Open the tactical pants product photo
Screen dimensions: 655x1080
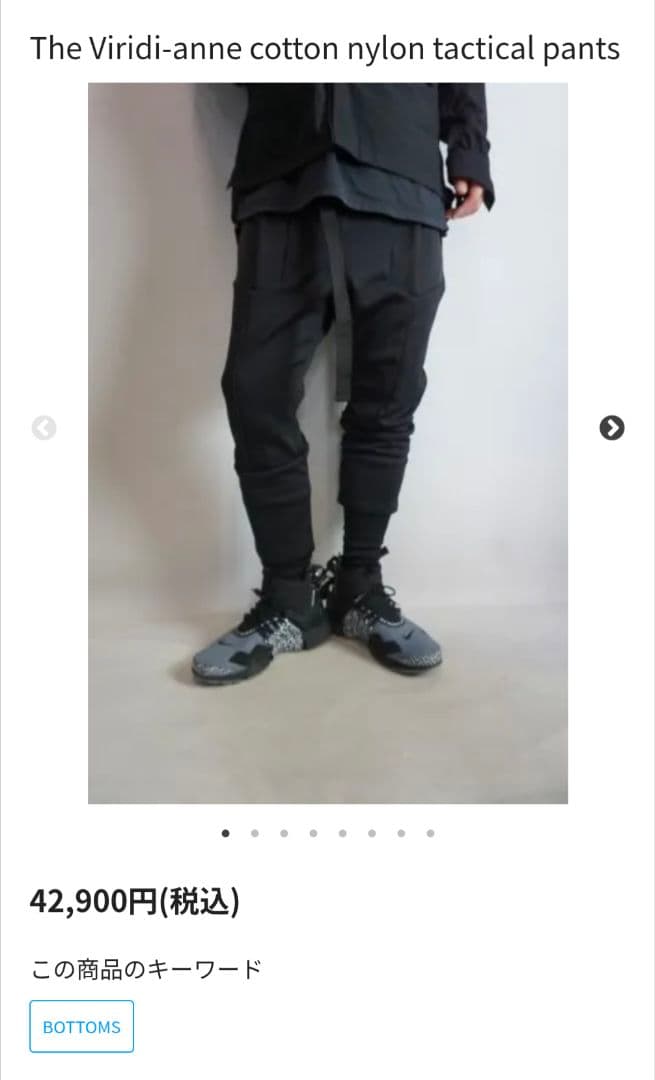point(328,442)
